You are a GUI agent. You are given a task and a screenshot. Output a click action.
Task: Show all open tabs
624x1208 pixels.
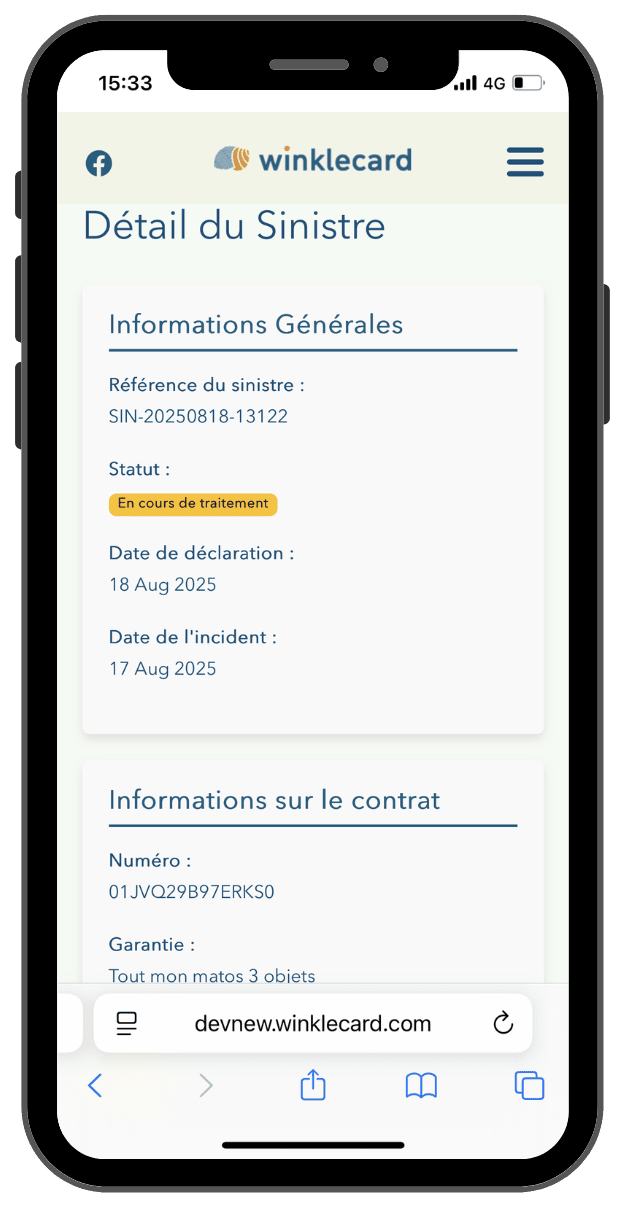coord(529,1085)
